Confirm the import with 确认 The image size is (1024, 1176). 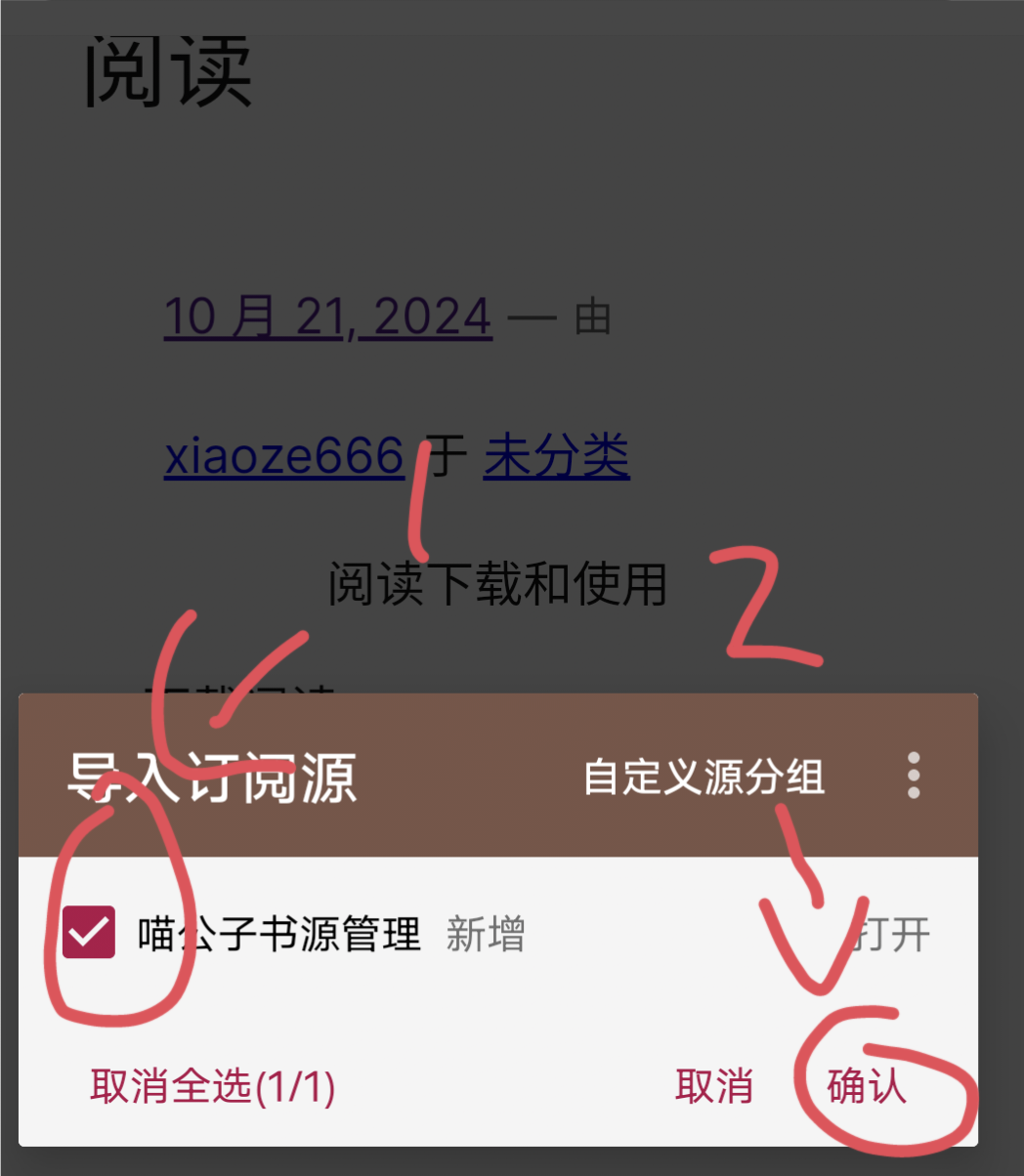pos(867,1086)
